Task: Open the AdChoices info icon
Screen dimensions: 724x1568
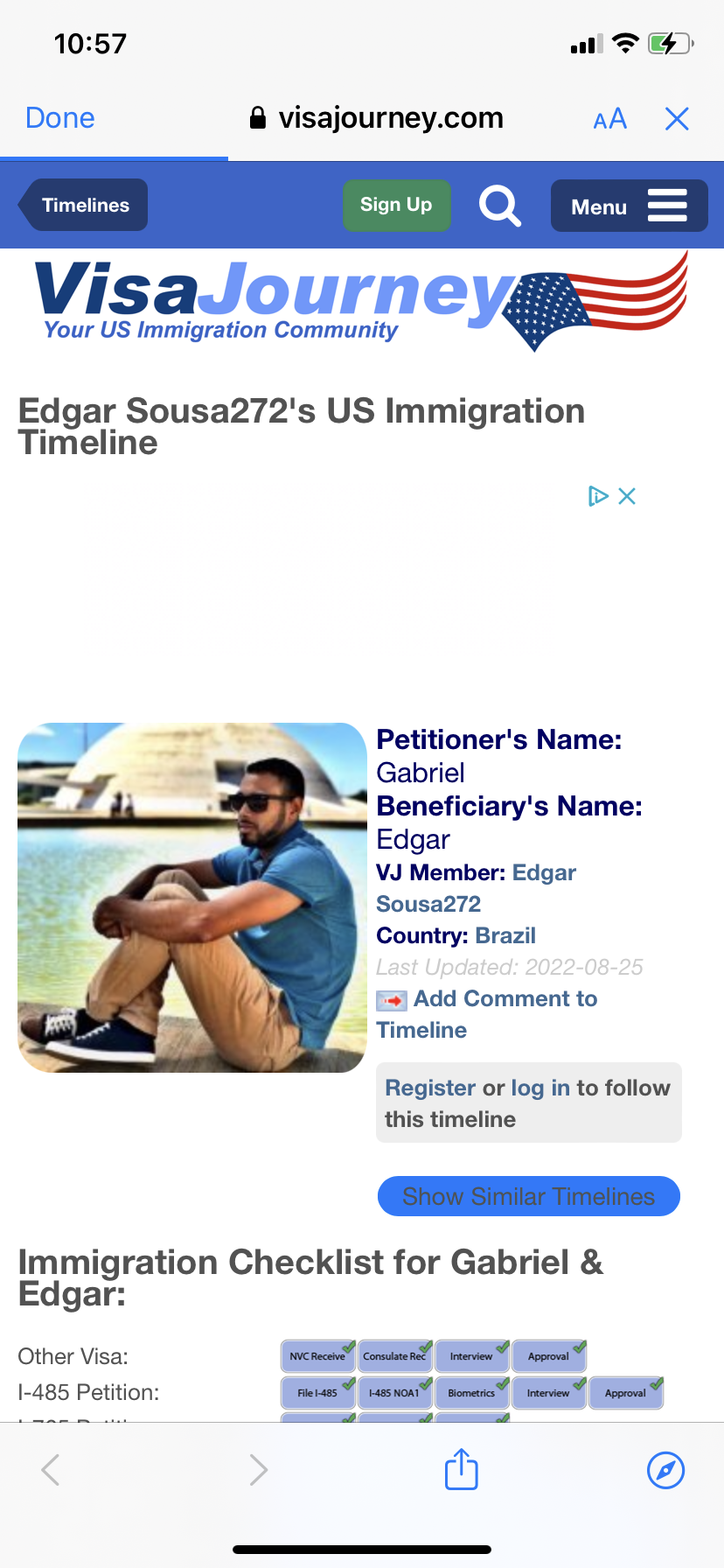Action: (598, 496)
